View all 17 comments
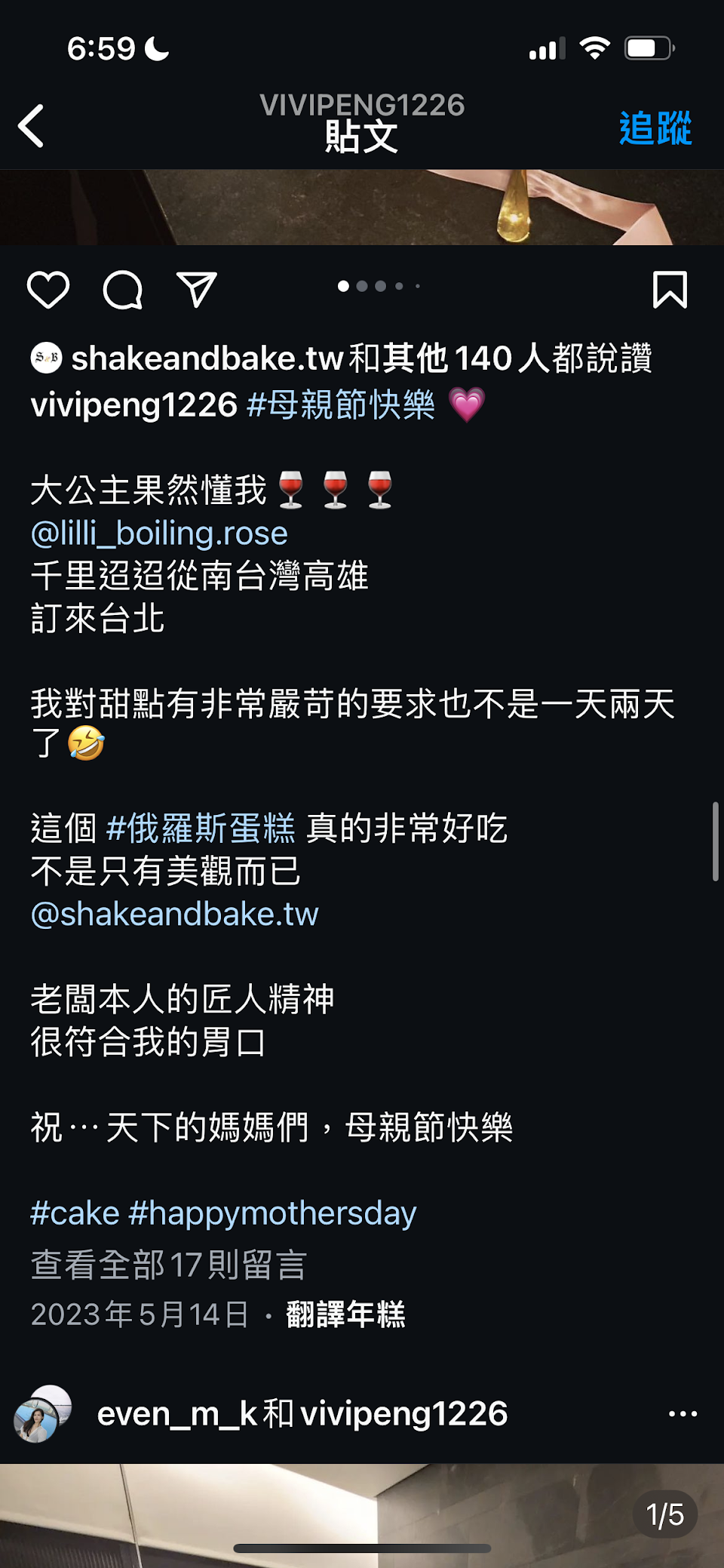Screen dimensions: 724x1568 click(169, 1265)
